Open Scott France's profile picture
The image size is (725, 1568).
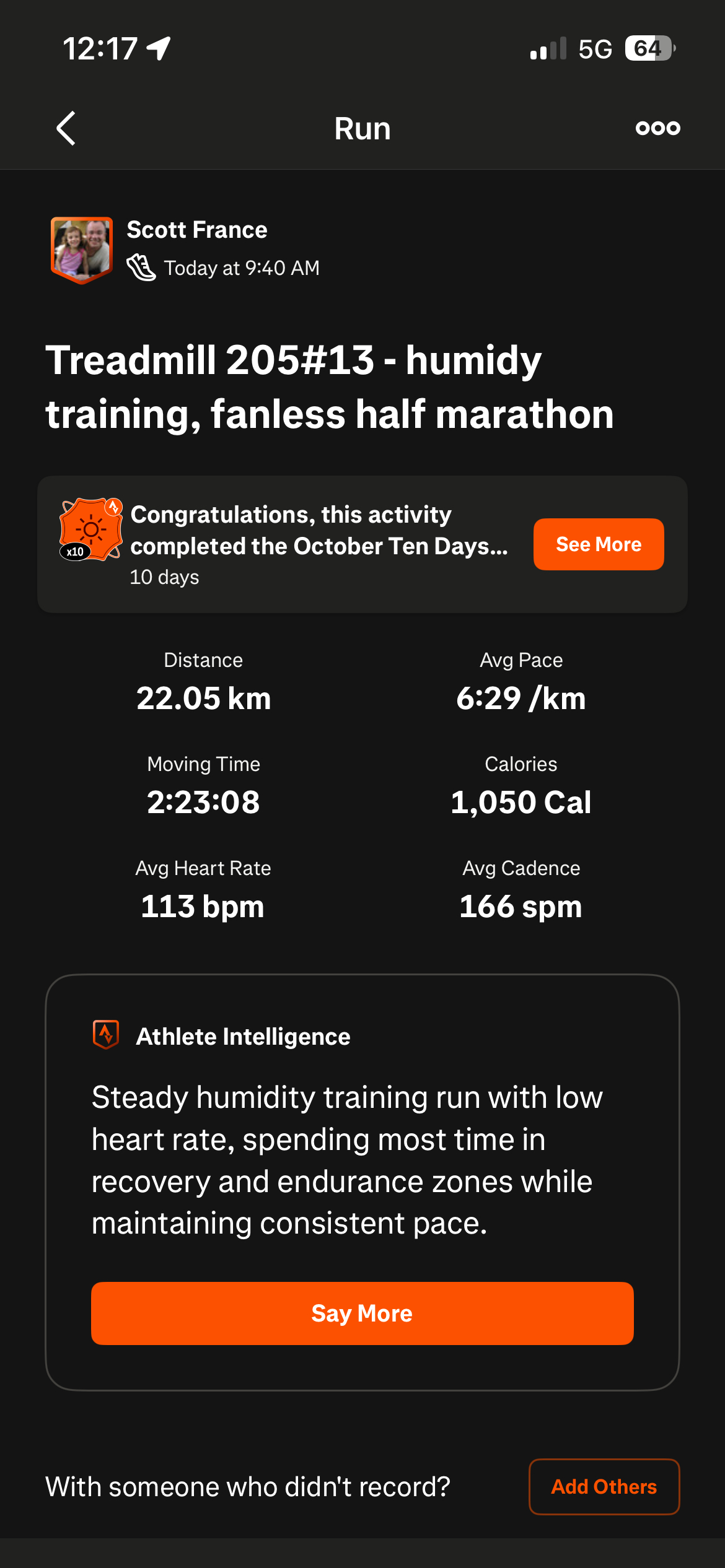click(82, 249)
